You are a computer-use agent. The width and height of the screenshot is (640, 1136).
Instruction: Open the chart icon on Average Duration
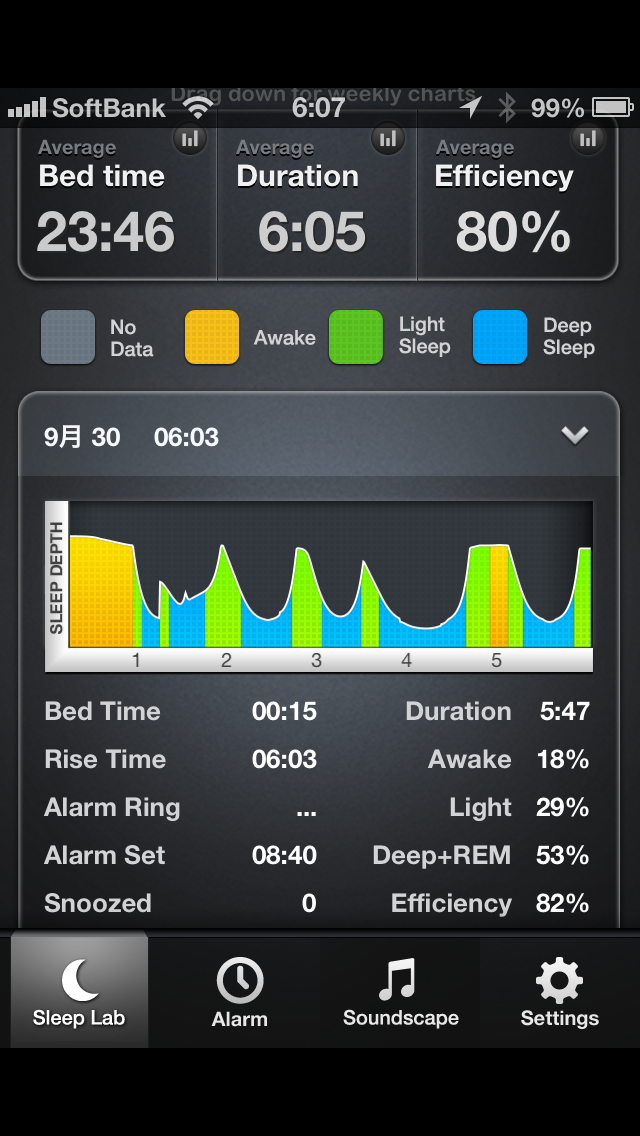(x=388, y=139)
